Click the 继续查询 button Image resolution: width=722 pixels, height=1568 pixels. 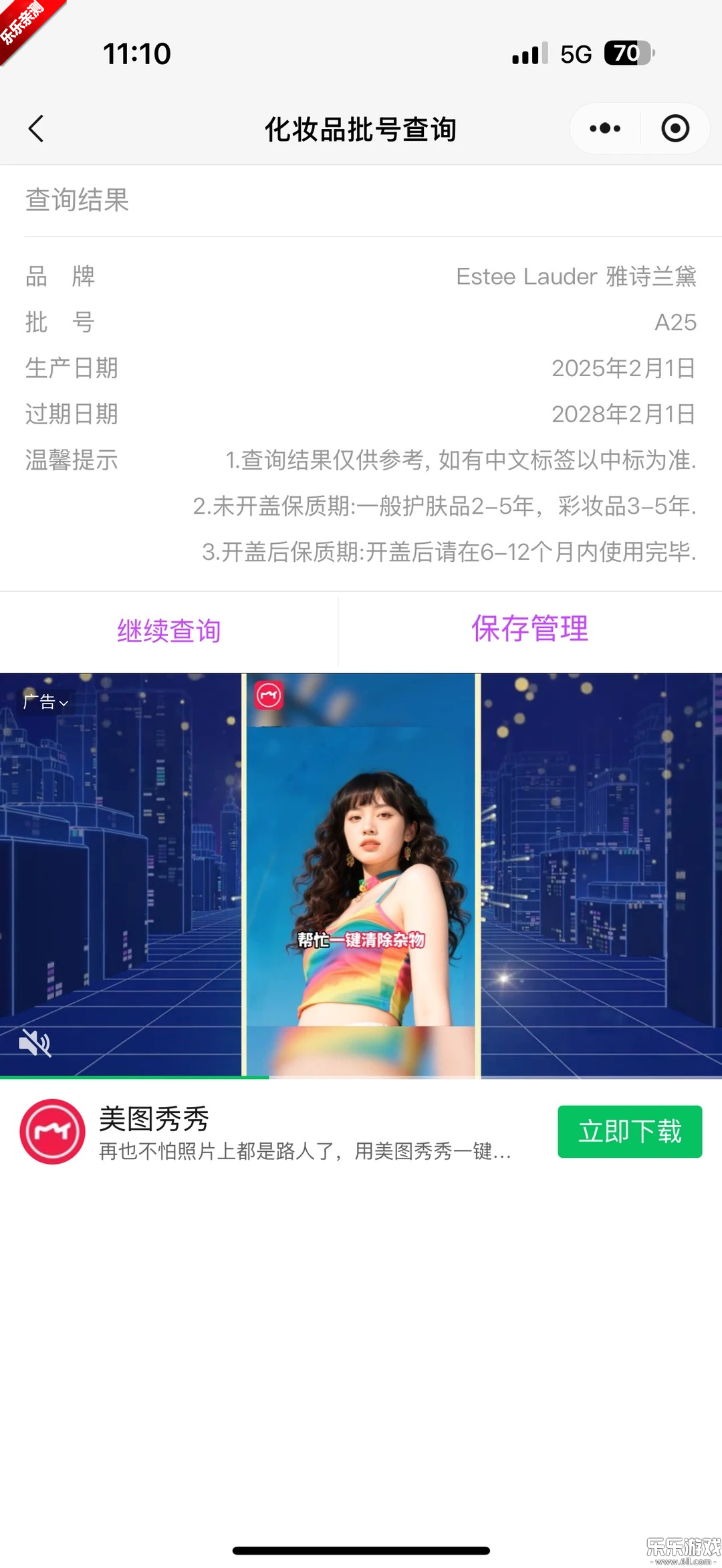(x=168, y=629)
